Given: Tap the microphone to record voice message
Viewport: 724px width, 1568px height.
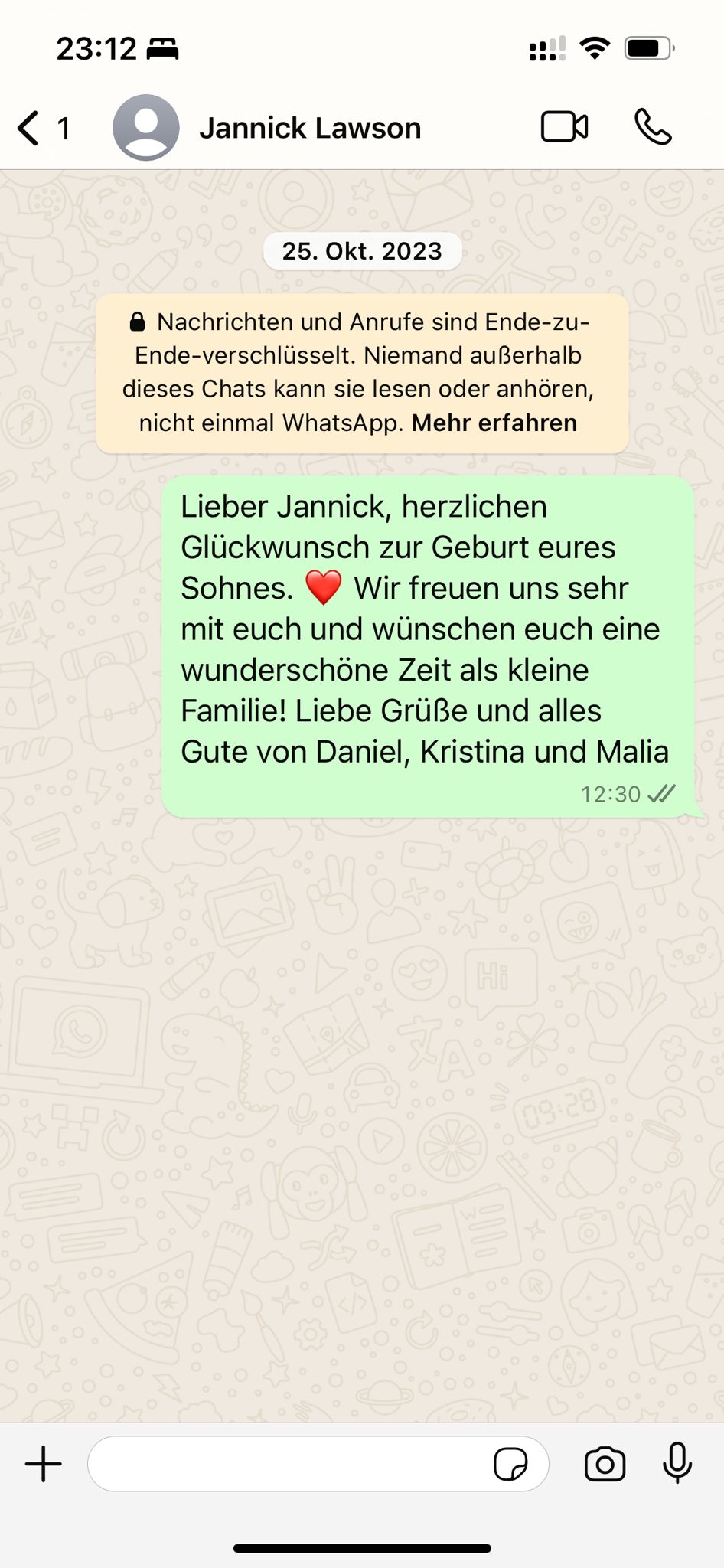Looking at the screenshot, I should (677, 1463).
